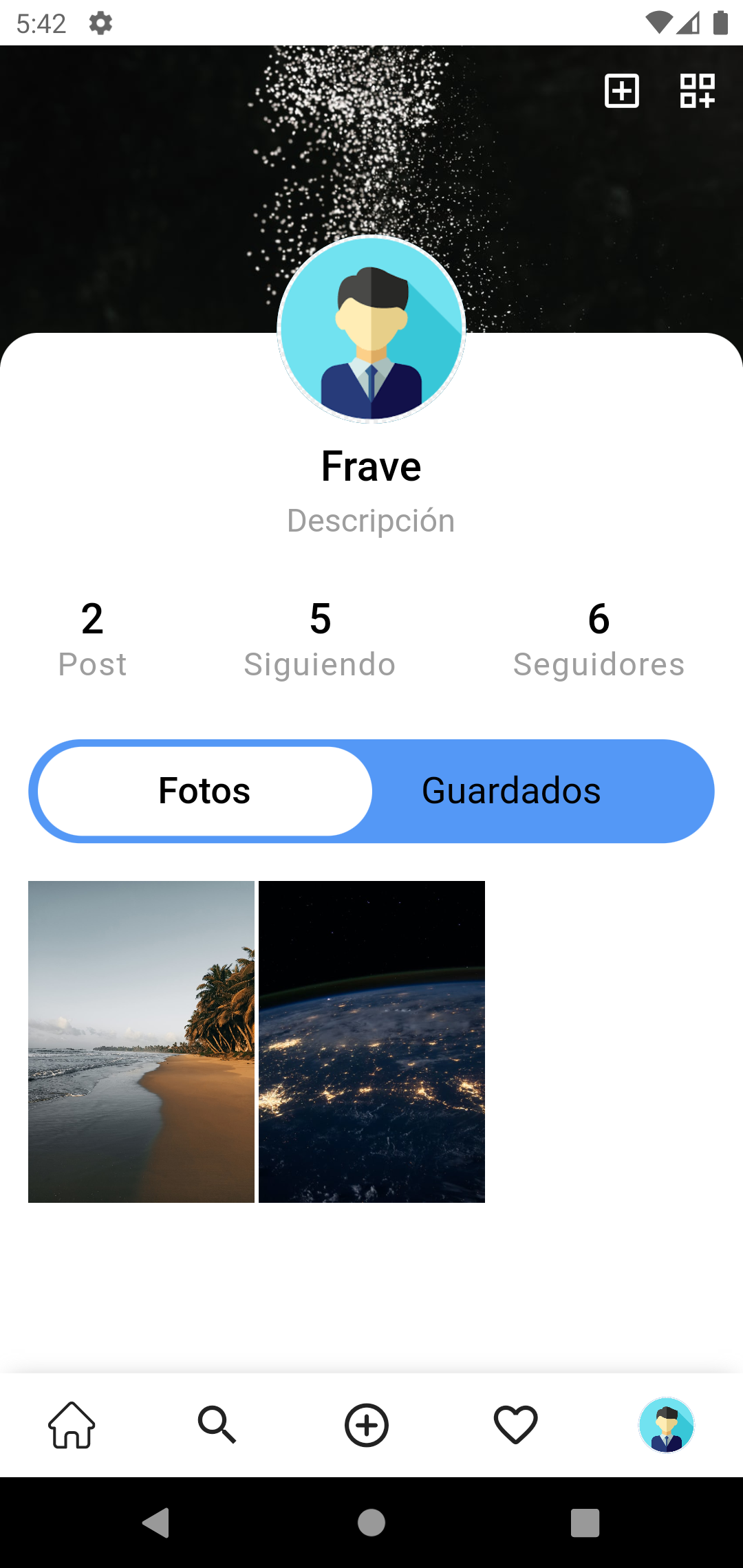Viewport: 743px width, 1568px height.
Task: View the Seguidores followers list
Action: 599,640
